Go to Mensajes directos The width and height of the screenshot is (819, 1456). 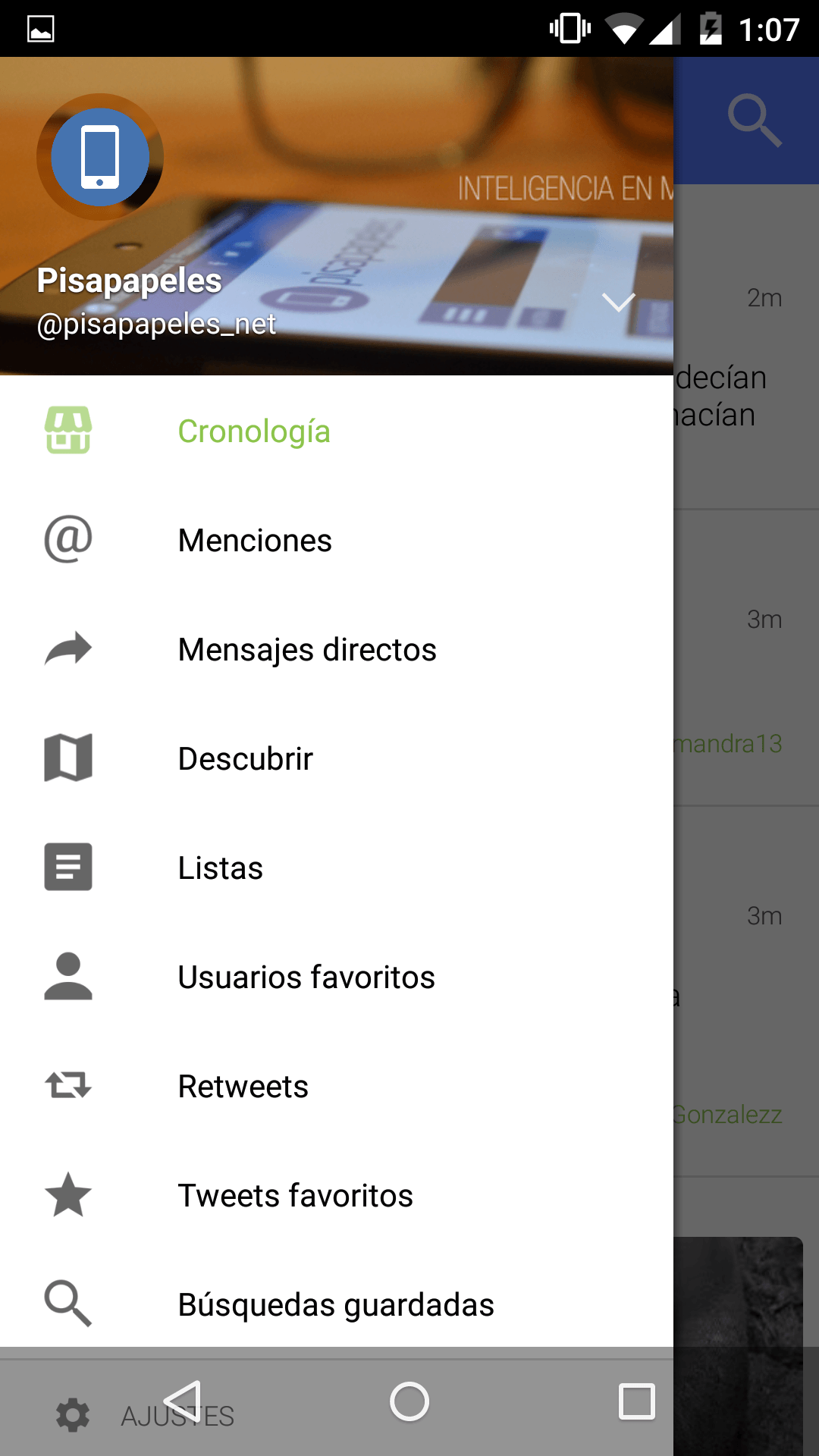[x=307, y=650]
